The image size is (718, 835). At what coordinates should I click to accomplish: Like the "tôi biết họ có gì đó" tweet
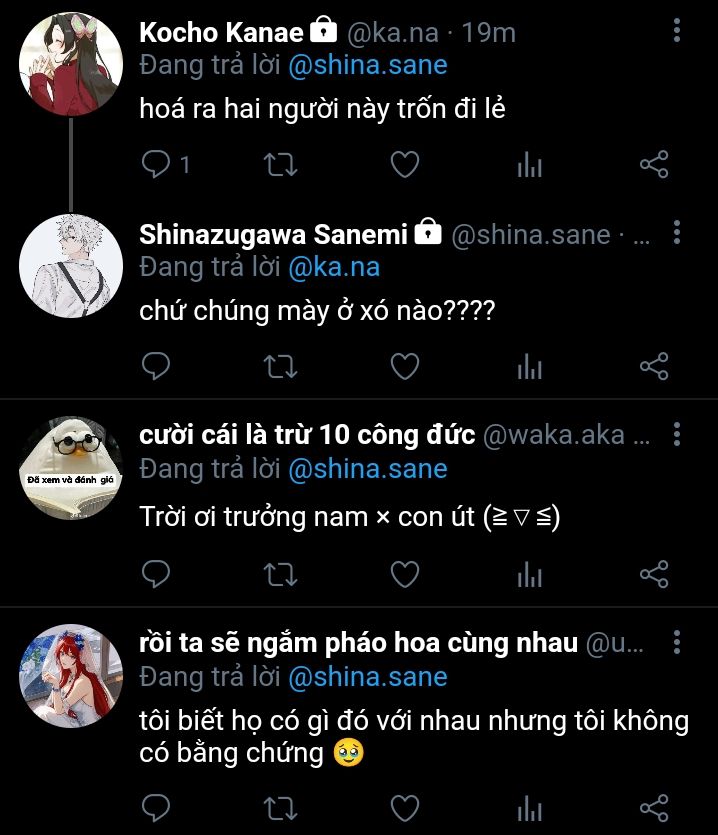[404, 808]
